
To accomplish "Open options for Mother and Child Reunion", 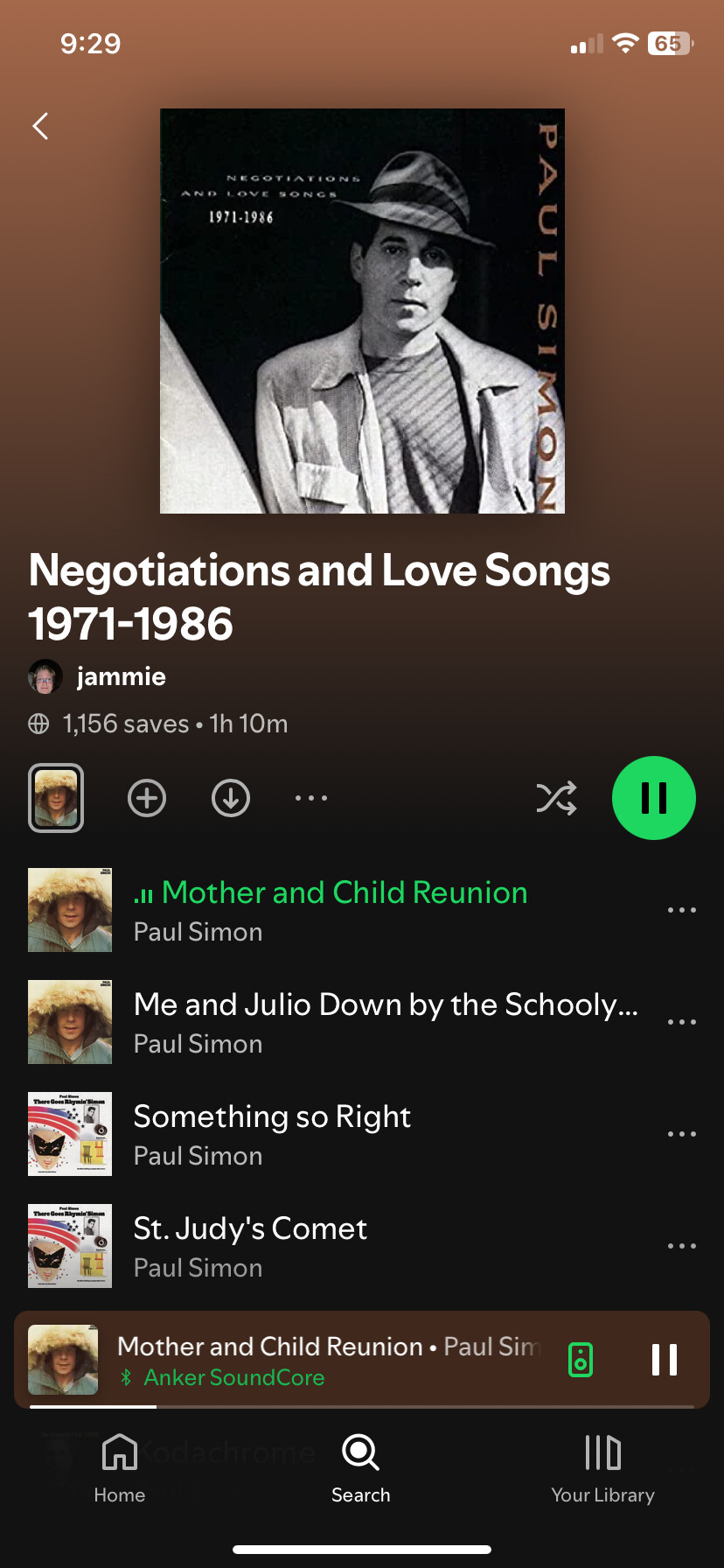I will click(x=682, y=910).
